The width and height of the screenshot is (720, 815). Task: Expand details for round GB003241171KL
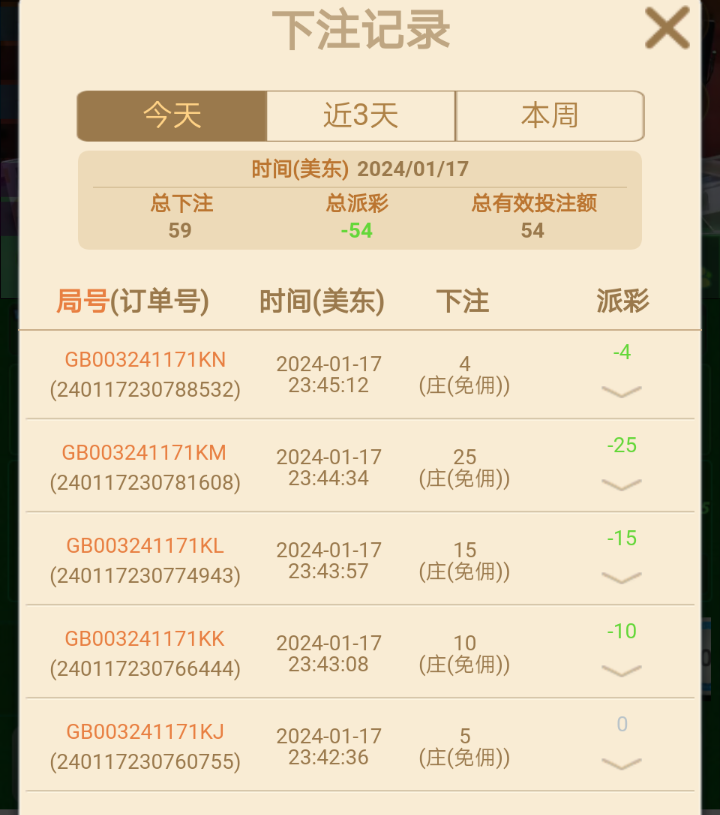pos(622,578)
